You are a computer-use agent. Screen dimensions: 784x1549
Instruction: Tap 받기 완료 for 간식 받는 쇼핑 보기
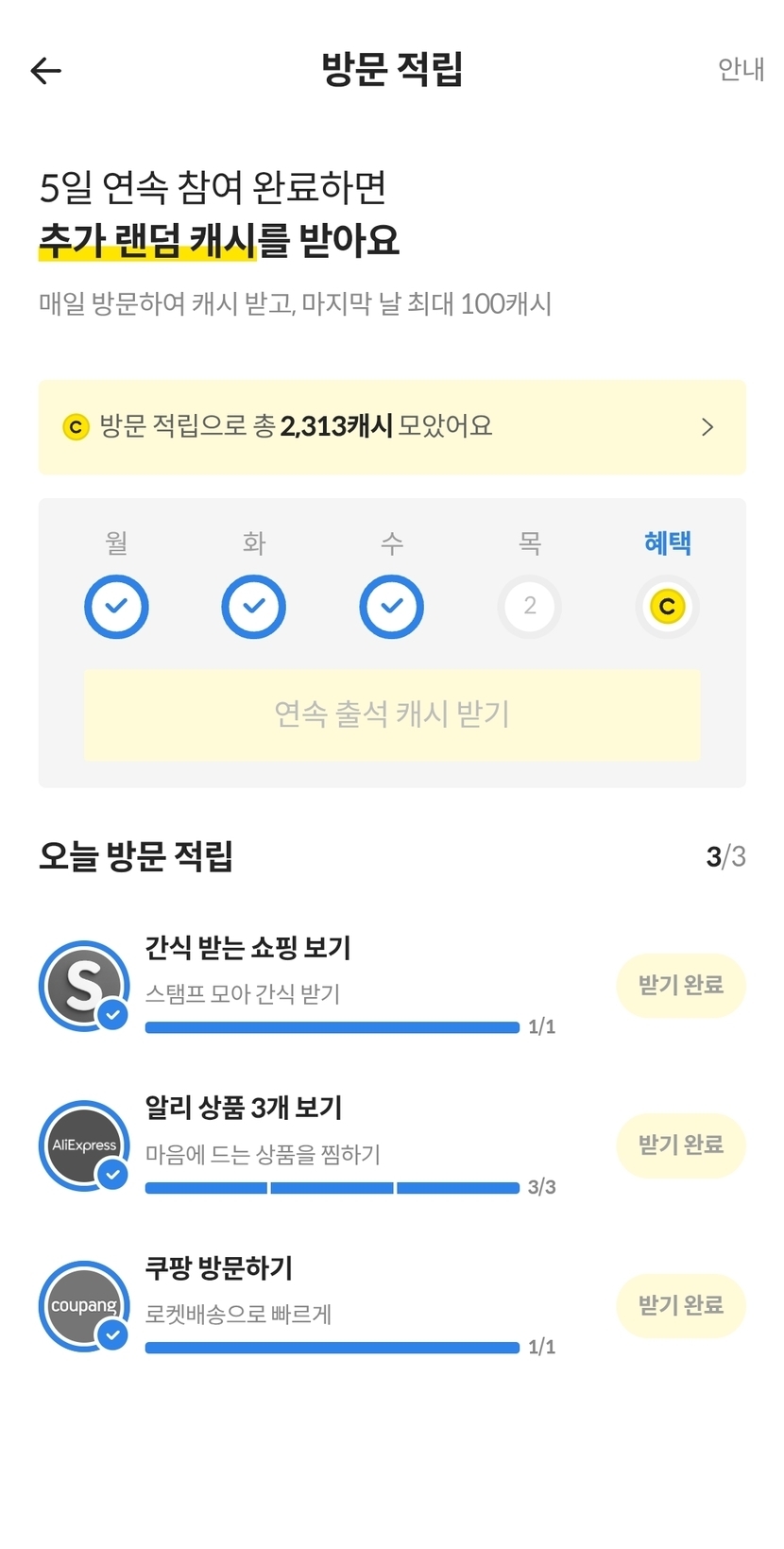coord(681,986)
